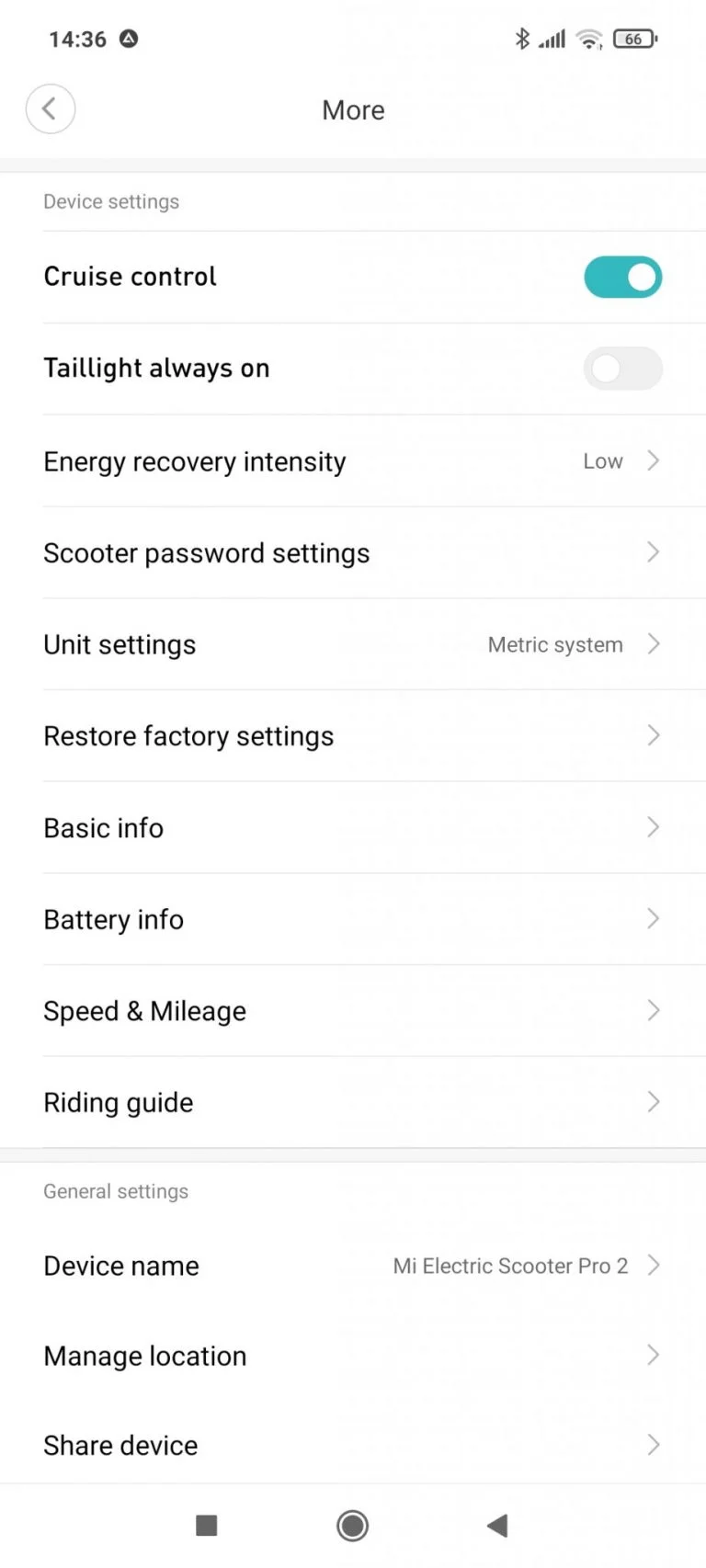Tap Restore factory settings

pyautogui.click(x=353, y=735)
